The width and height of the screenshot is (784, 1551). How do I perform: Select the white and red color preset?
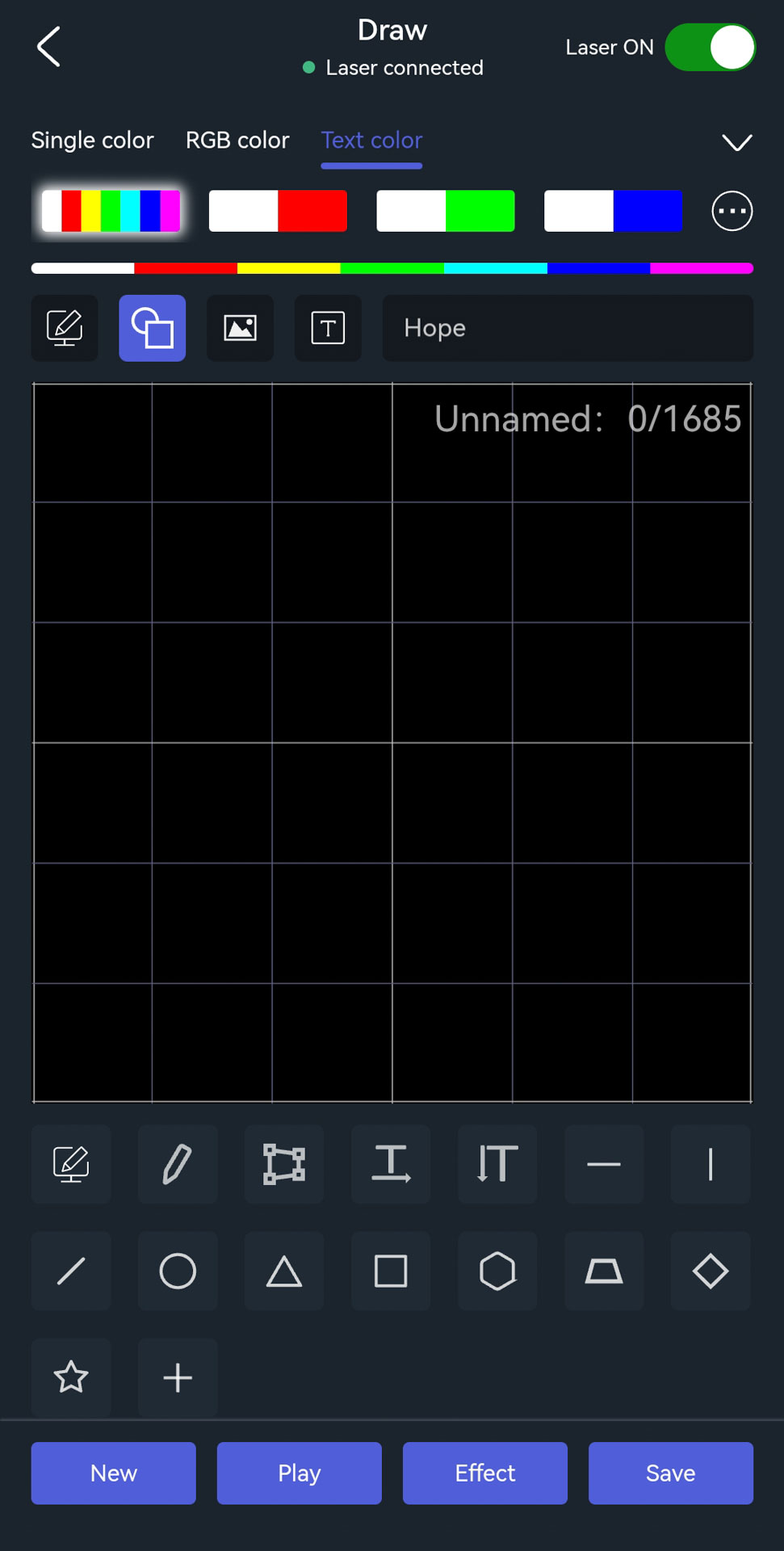pos(278,212)
